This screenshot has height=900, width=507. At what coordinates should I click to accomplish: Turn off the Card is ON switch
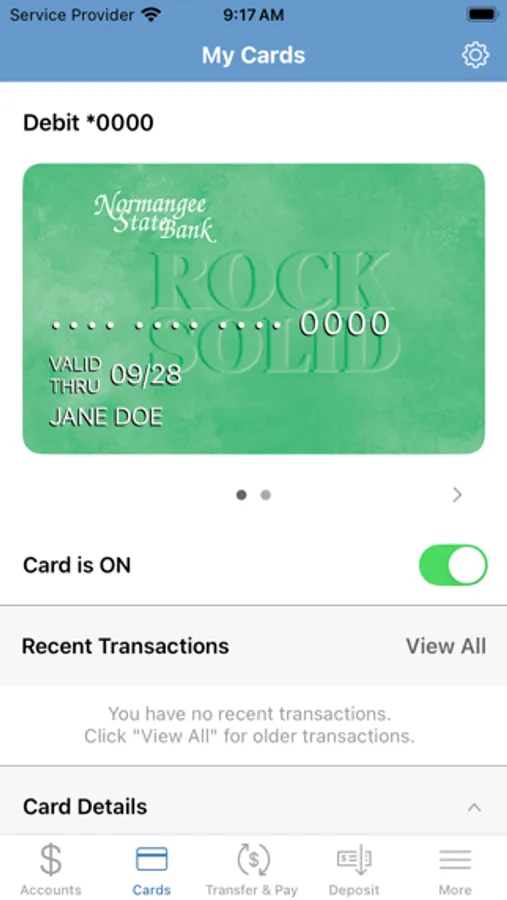click(x=453, y=565)
